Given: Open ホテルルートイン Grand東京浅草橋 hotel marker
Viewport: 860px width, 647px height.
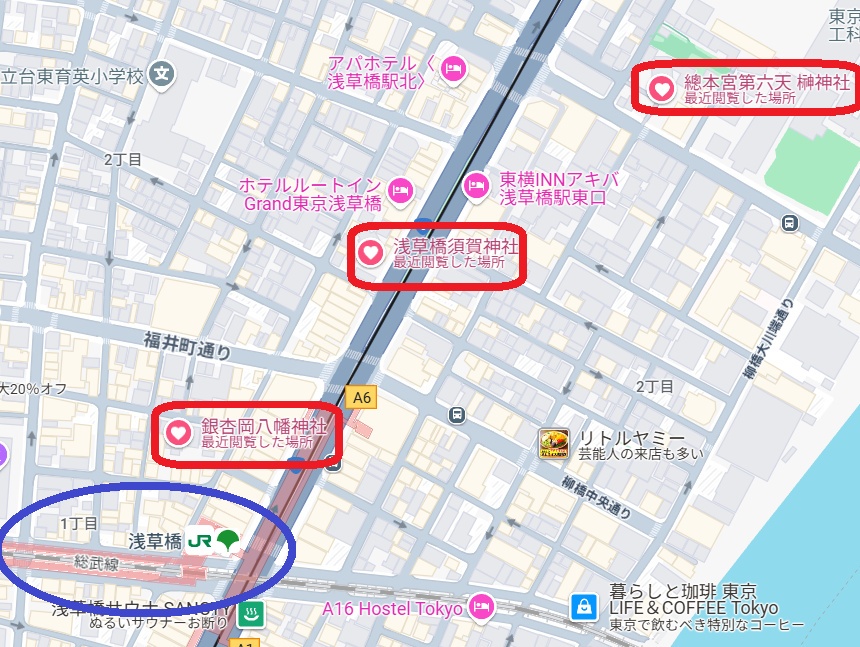Looking at the screenshot, I should click(x=400, y=189).
